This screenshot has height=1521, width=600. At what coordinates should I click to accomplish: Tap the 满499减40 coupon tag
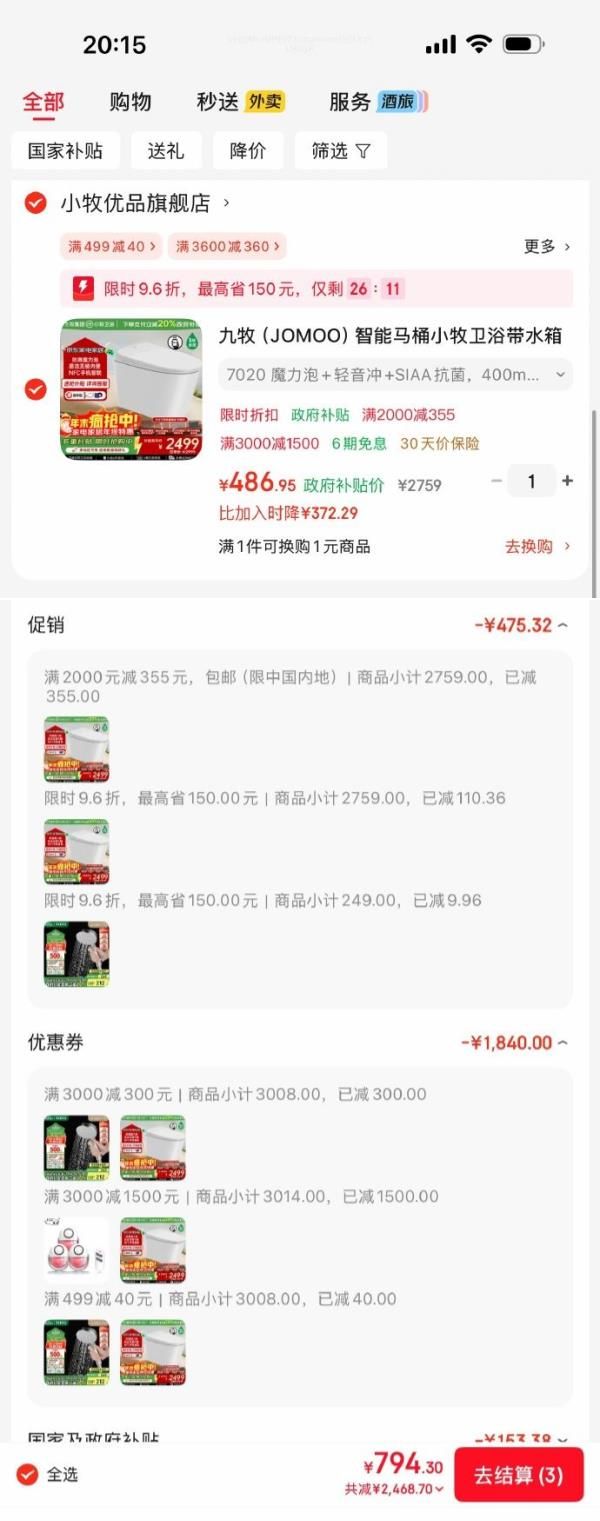[x=110, y=246]
